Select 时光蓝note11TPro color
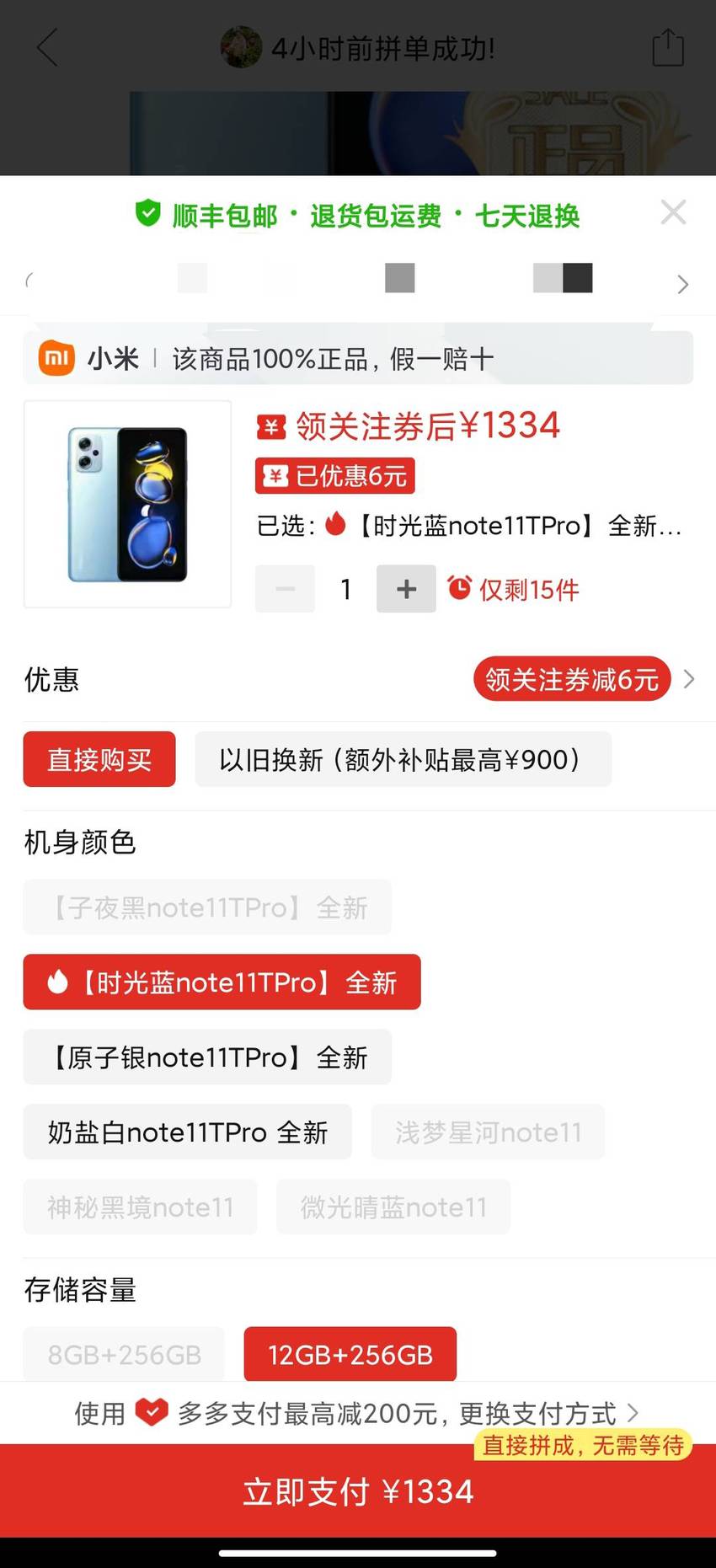716x1568 pixels. click(x=222, y=982)
